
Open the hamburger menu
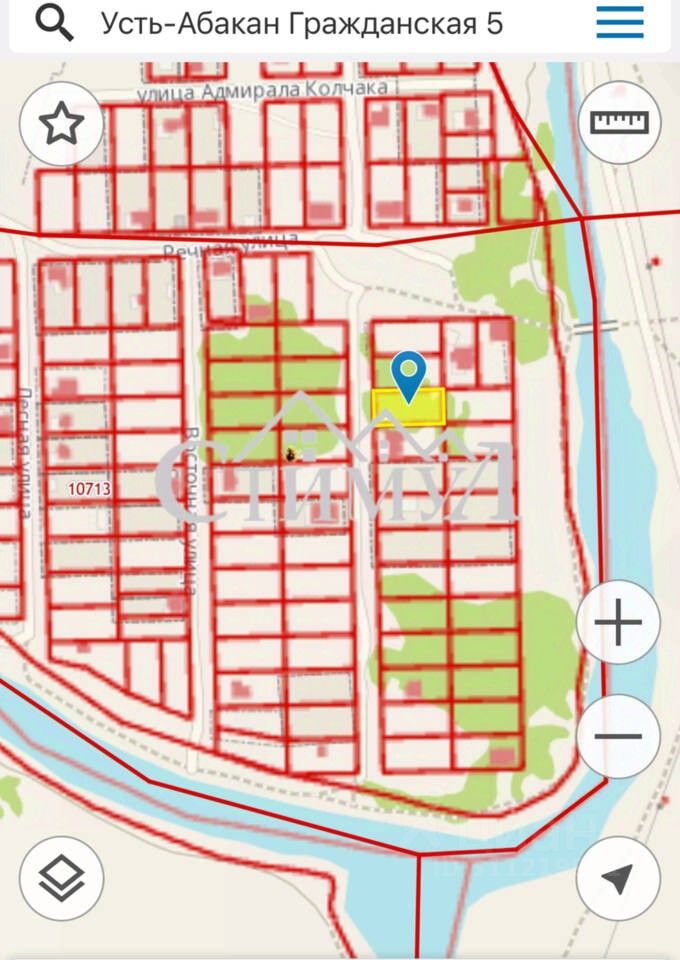click(620, 22)
